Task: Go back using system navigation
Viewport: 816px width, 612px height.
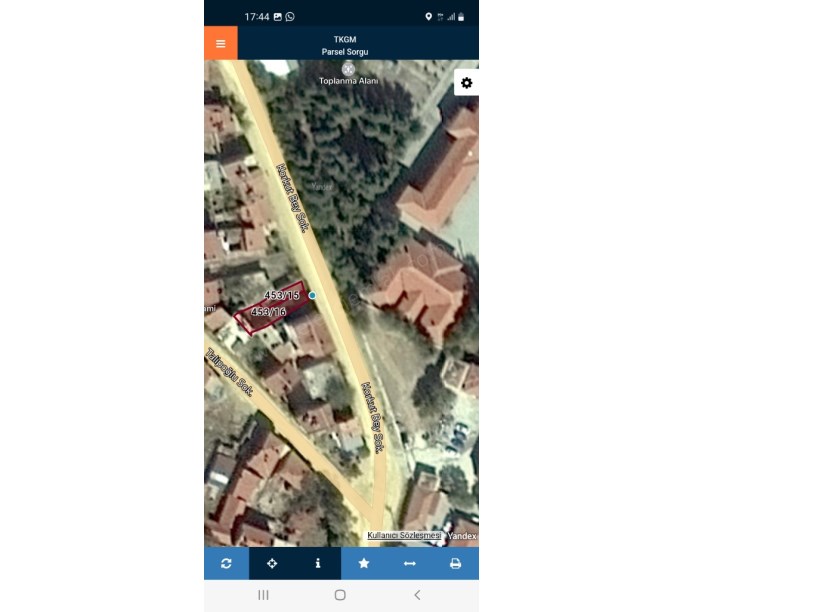Action: pos(417,595)
